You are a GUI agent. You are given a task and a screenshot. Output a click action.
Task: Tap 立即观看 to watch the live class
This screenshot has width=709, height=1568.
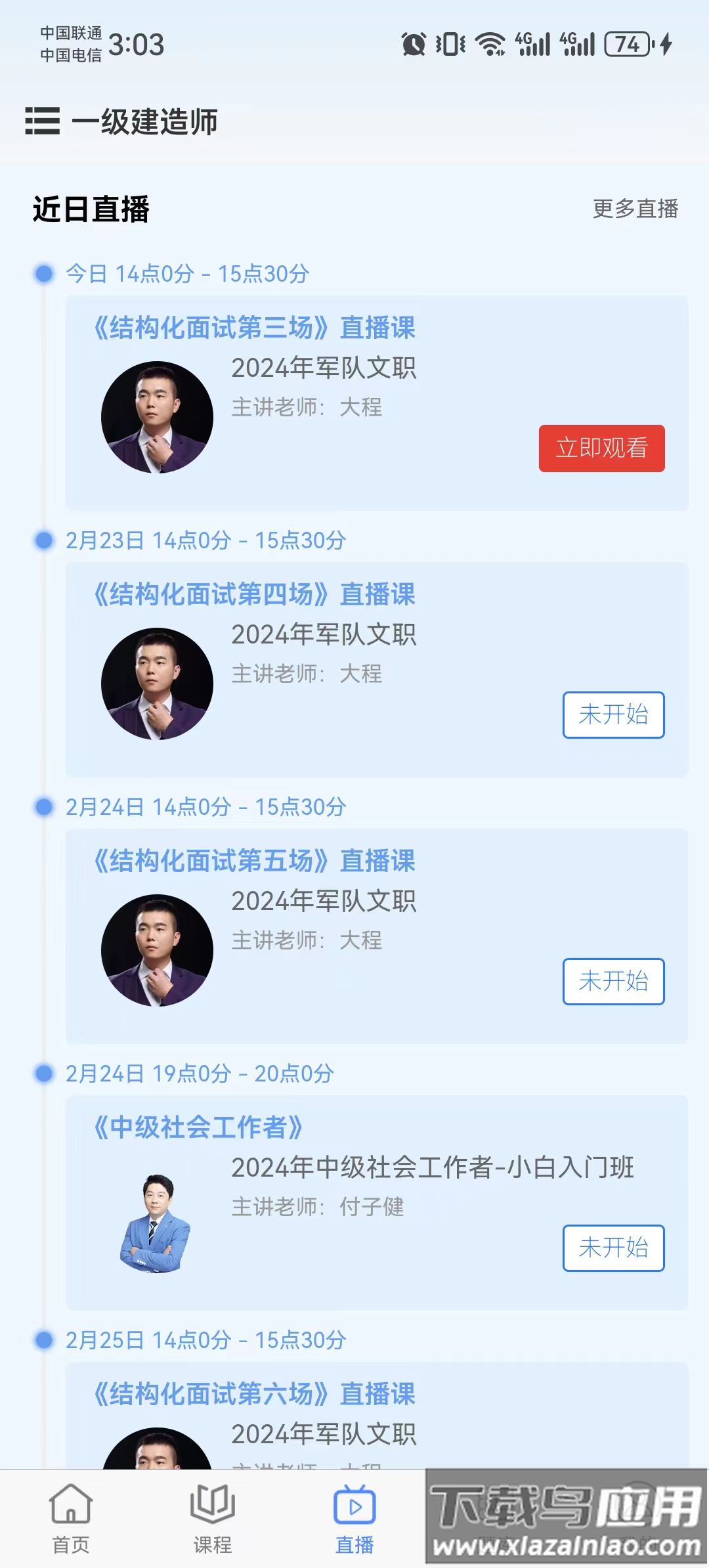[601, 448]
